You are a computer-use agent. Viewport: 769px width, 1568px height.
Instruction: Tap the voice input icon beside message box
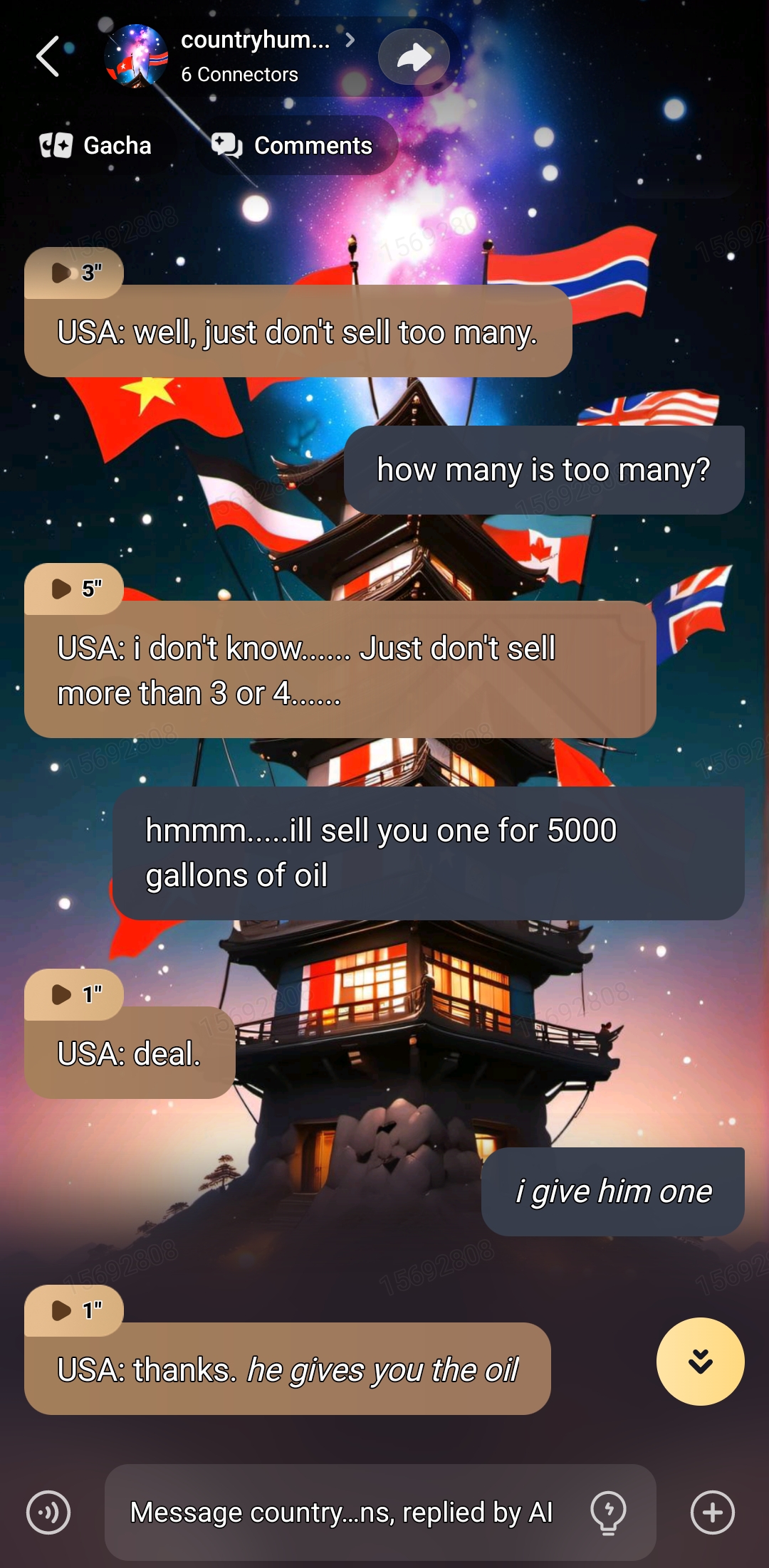point(48,1512)
